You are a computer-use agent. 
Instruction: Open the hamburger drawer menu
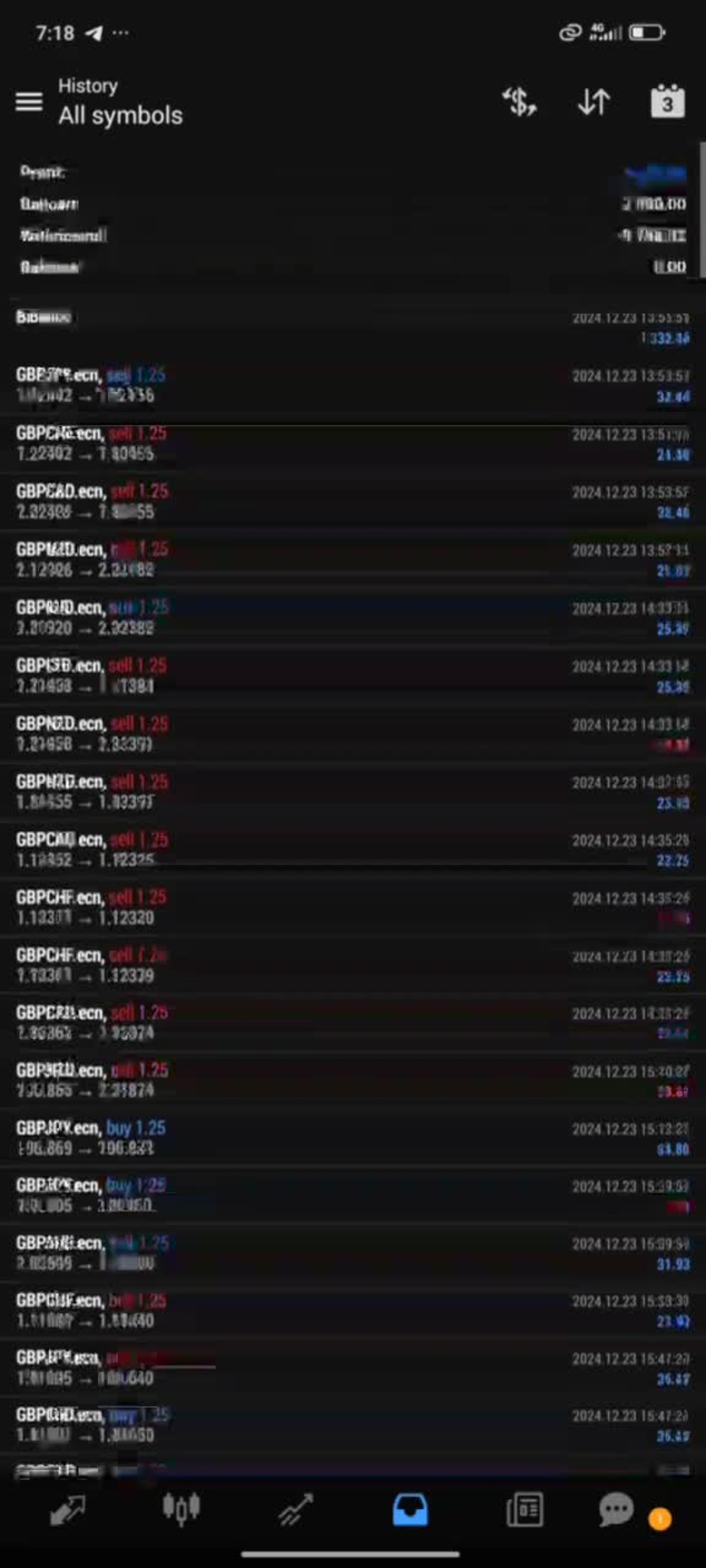(29, 102)
